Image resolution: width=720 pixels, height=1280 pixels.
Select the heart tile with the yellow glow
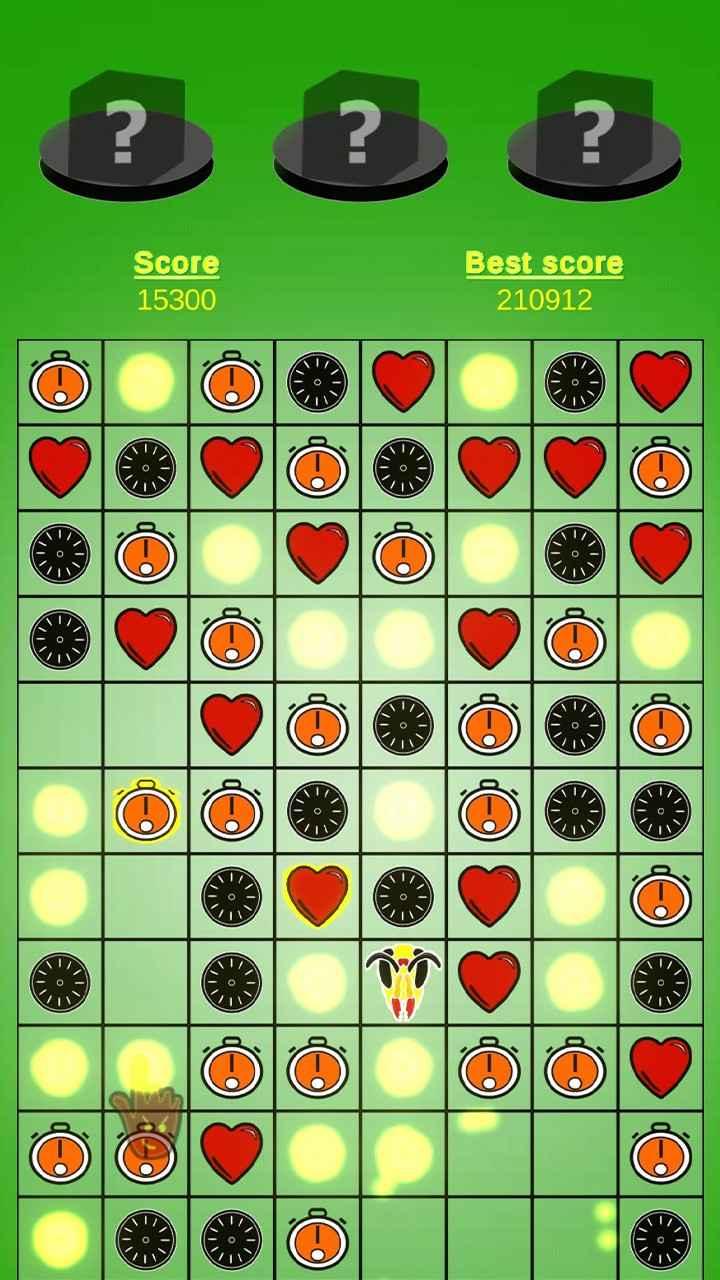pyautogui.click(x=317, y=895)
